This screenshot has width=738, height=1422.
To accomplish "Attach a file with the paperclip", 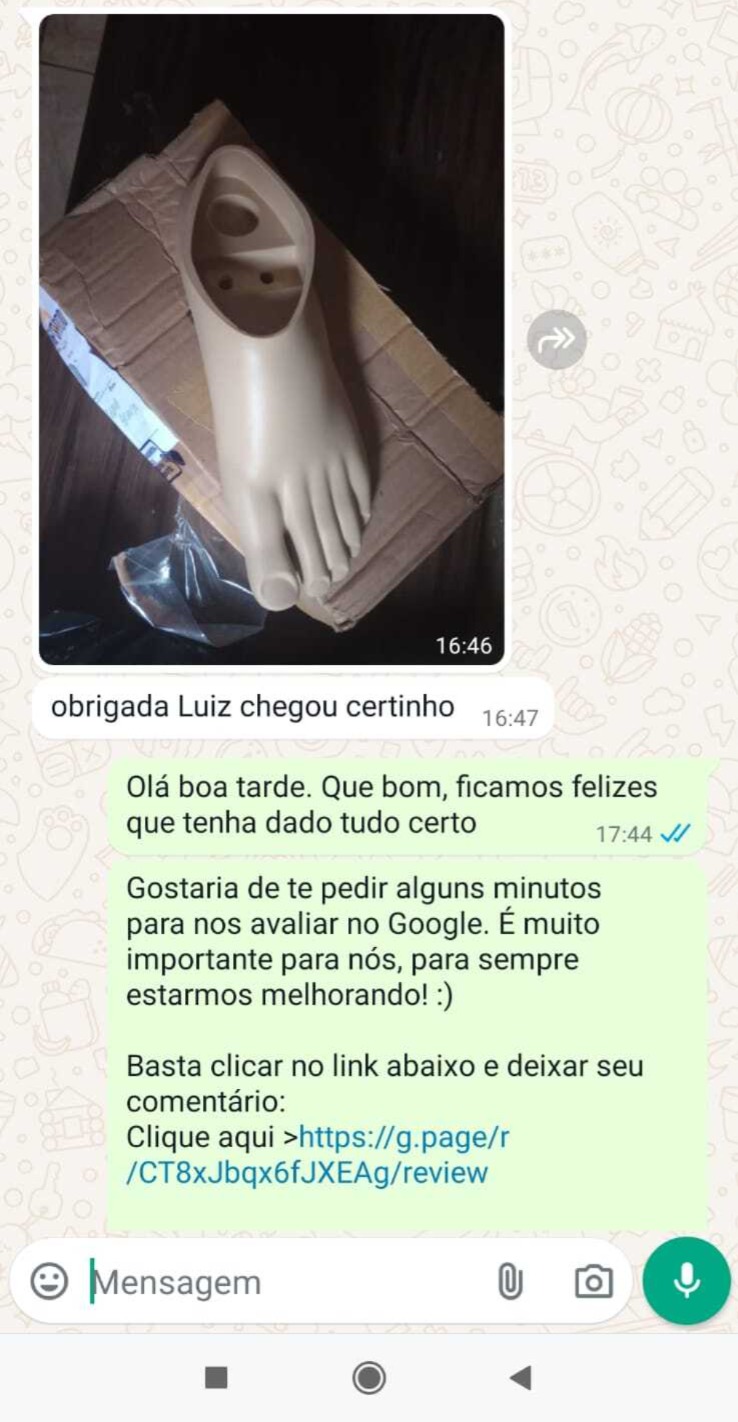I will [x=510, y=1282].
